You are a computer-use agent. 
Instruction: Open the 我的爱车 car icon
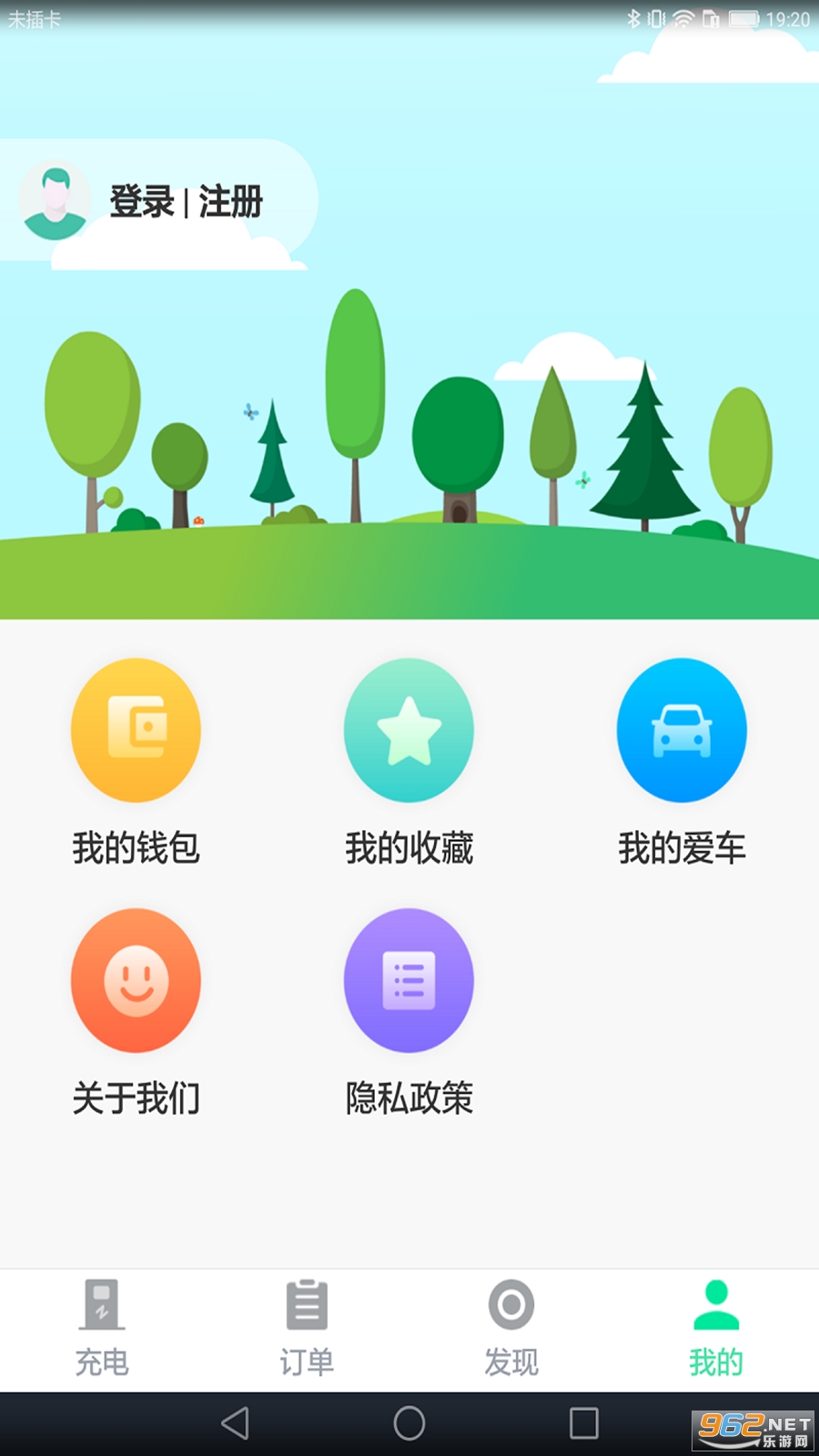click(x=682, y=731)
